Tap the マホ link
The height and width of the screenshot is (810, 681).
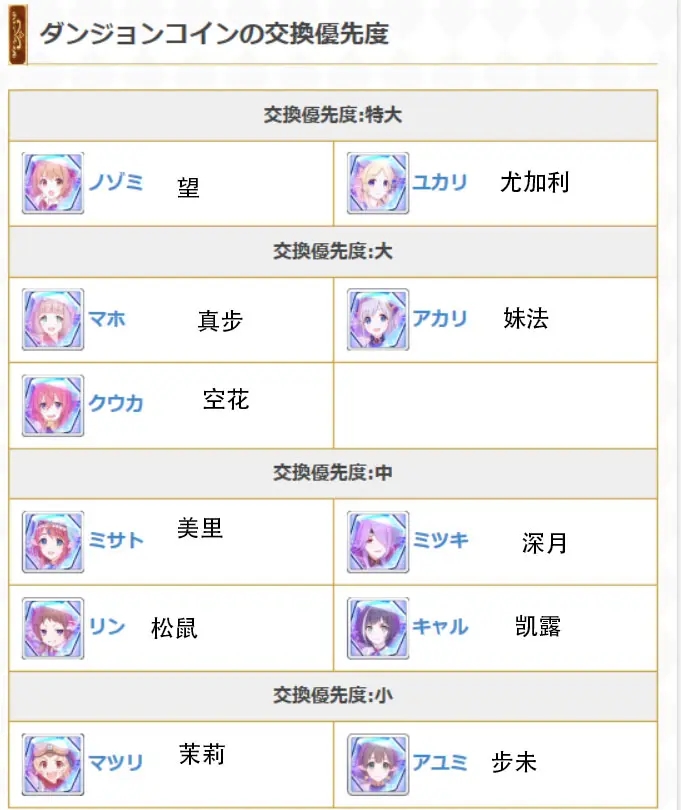pyautogui.click(x=107, y=319)
